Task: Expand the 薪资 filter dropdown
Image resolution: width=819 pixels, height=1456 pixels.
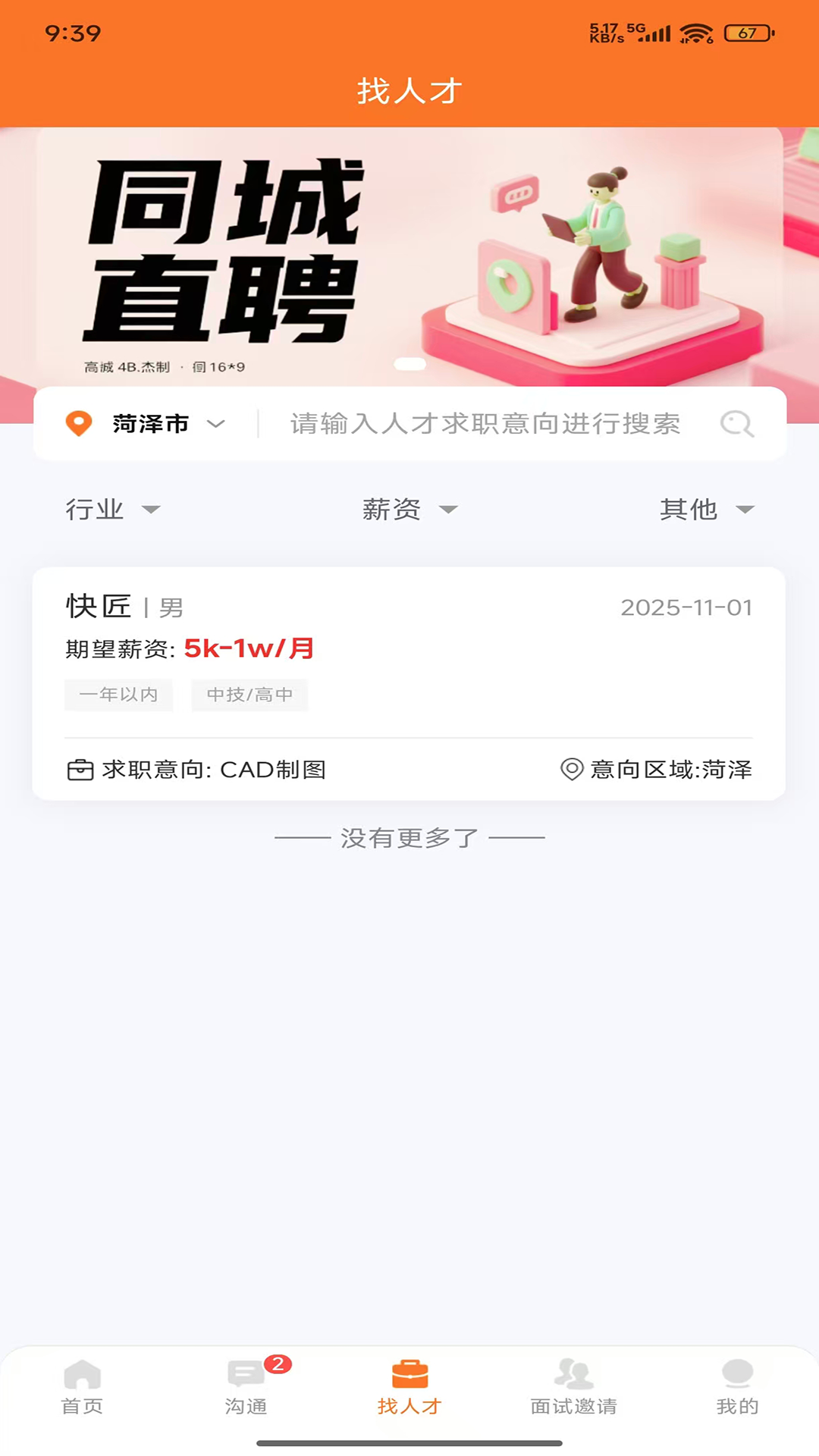Action: (409, 510)
